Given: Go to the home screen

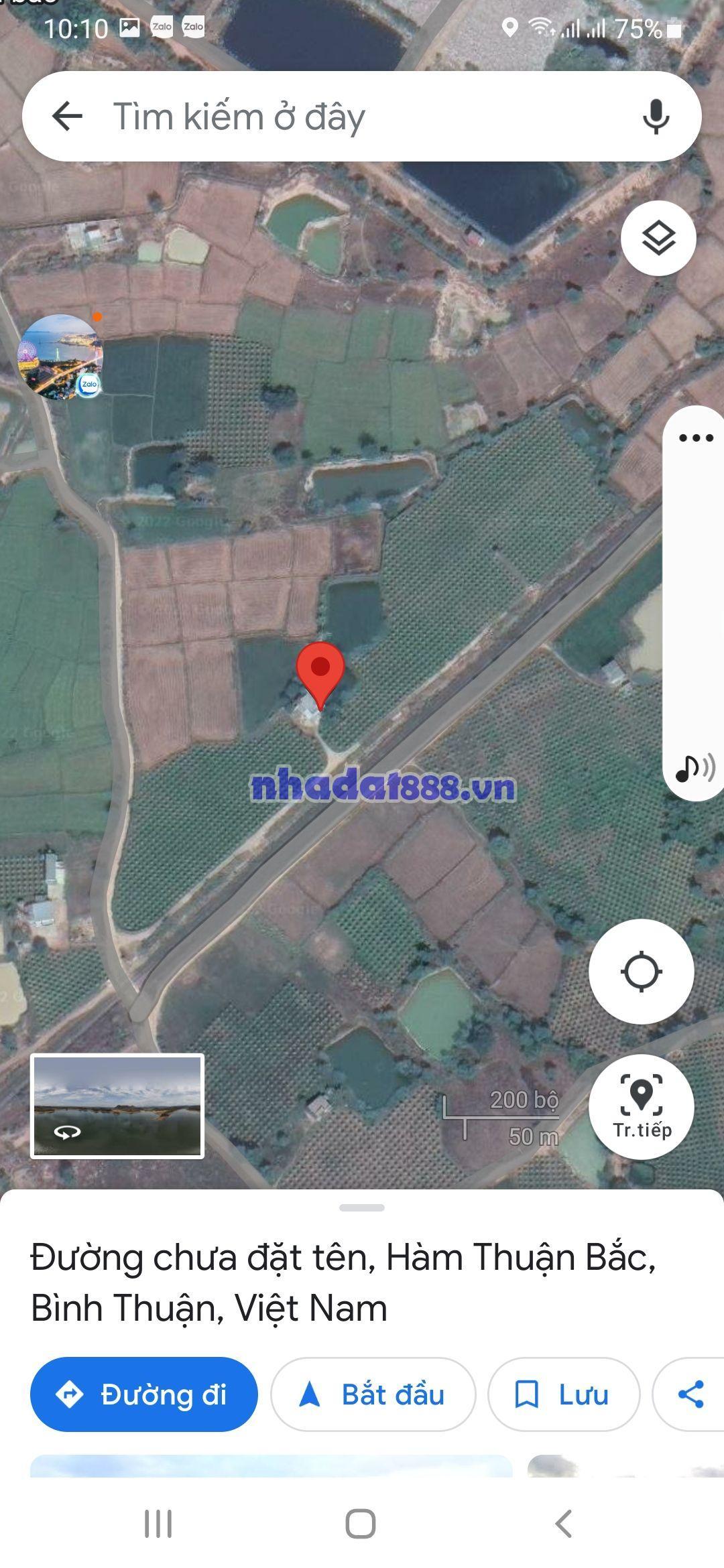Looking at the screenshot, I should click(x=361, y=1524).
